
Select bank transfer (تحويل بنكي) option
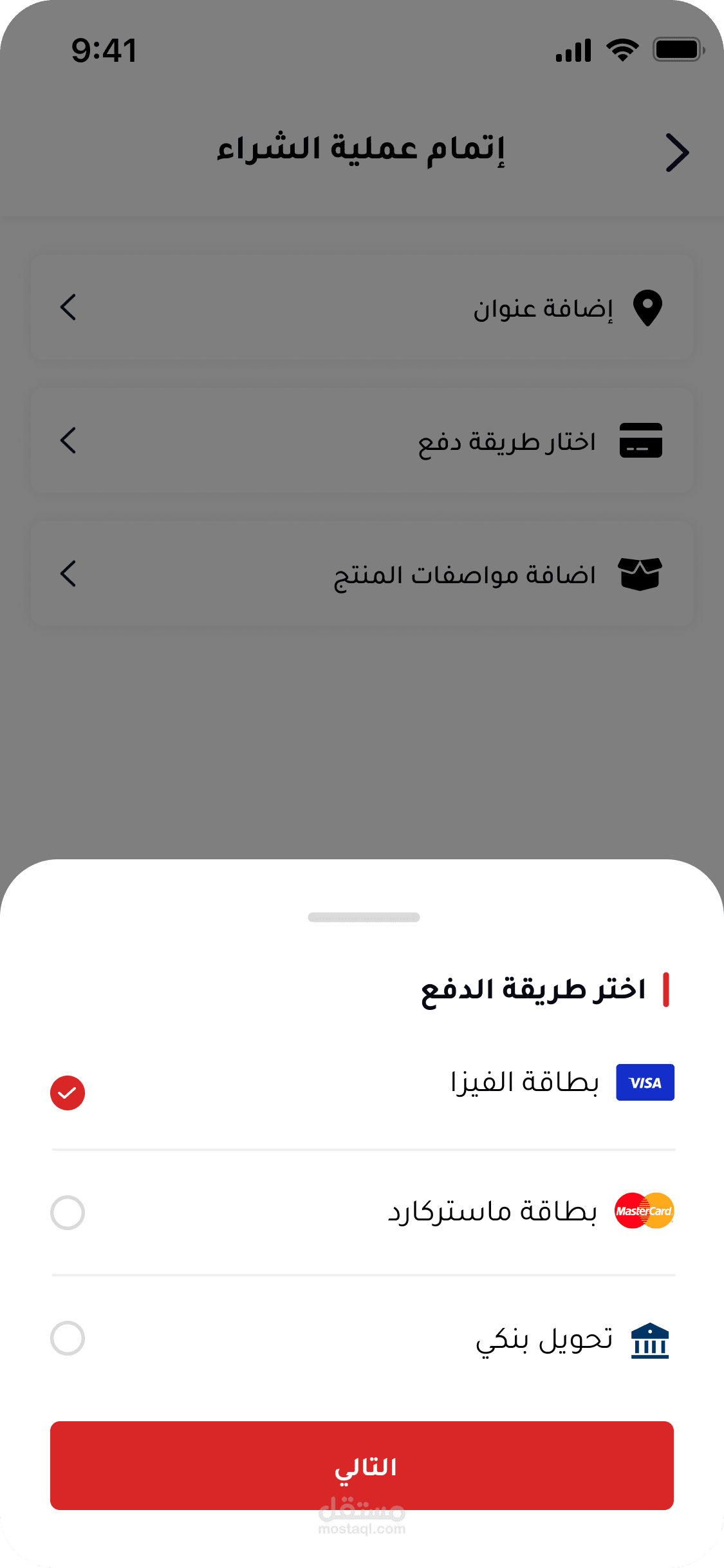[362, 1339]
